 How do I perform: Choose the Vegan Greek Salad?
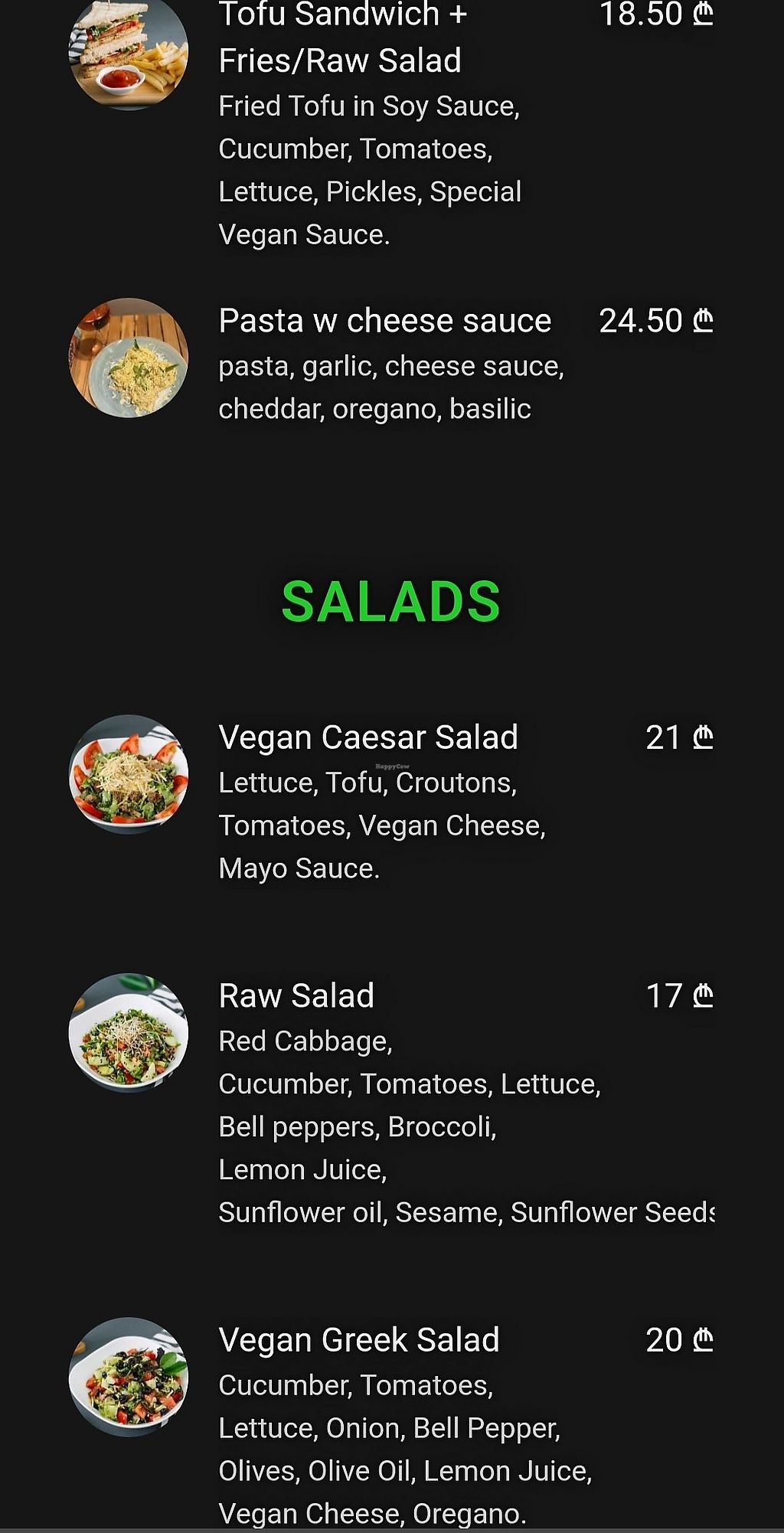(358, 1340)
